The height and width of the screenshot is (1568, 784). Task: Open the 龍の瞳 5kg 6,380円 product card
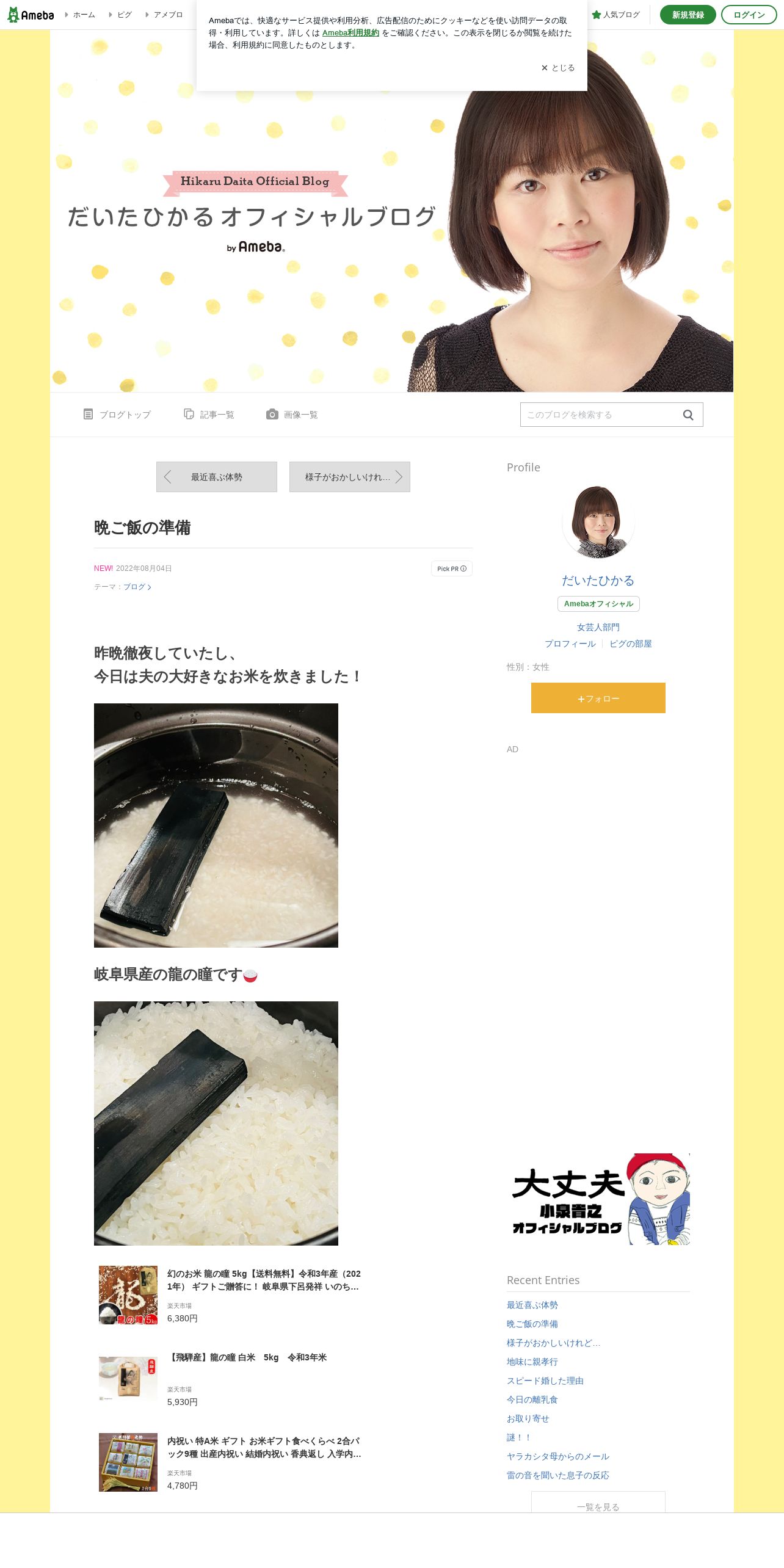[x=231, y=1295]
